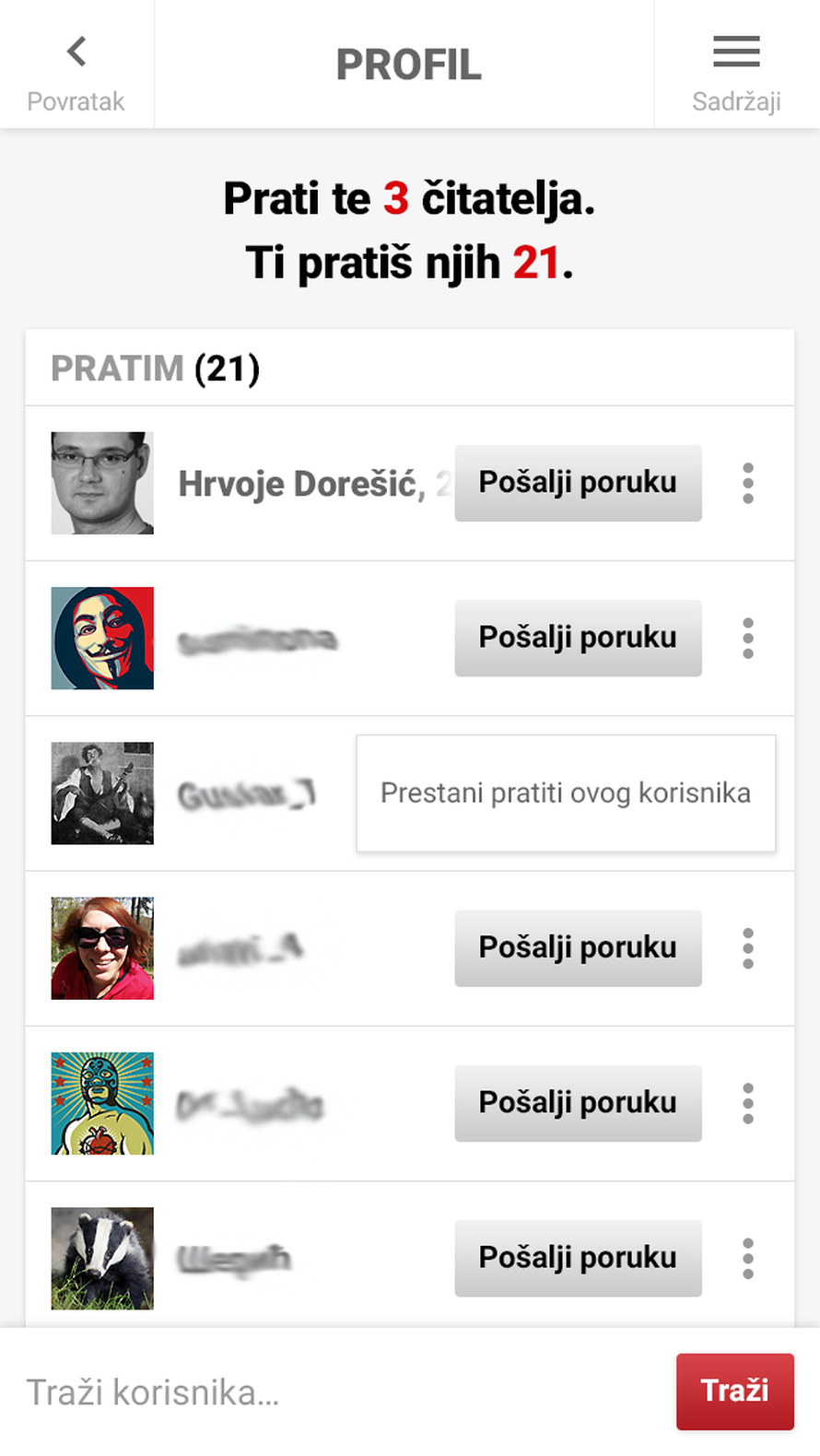Tap Povratak to go back

click(x=77, y=100)
